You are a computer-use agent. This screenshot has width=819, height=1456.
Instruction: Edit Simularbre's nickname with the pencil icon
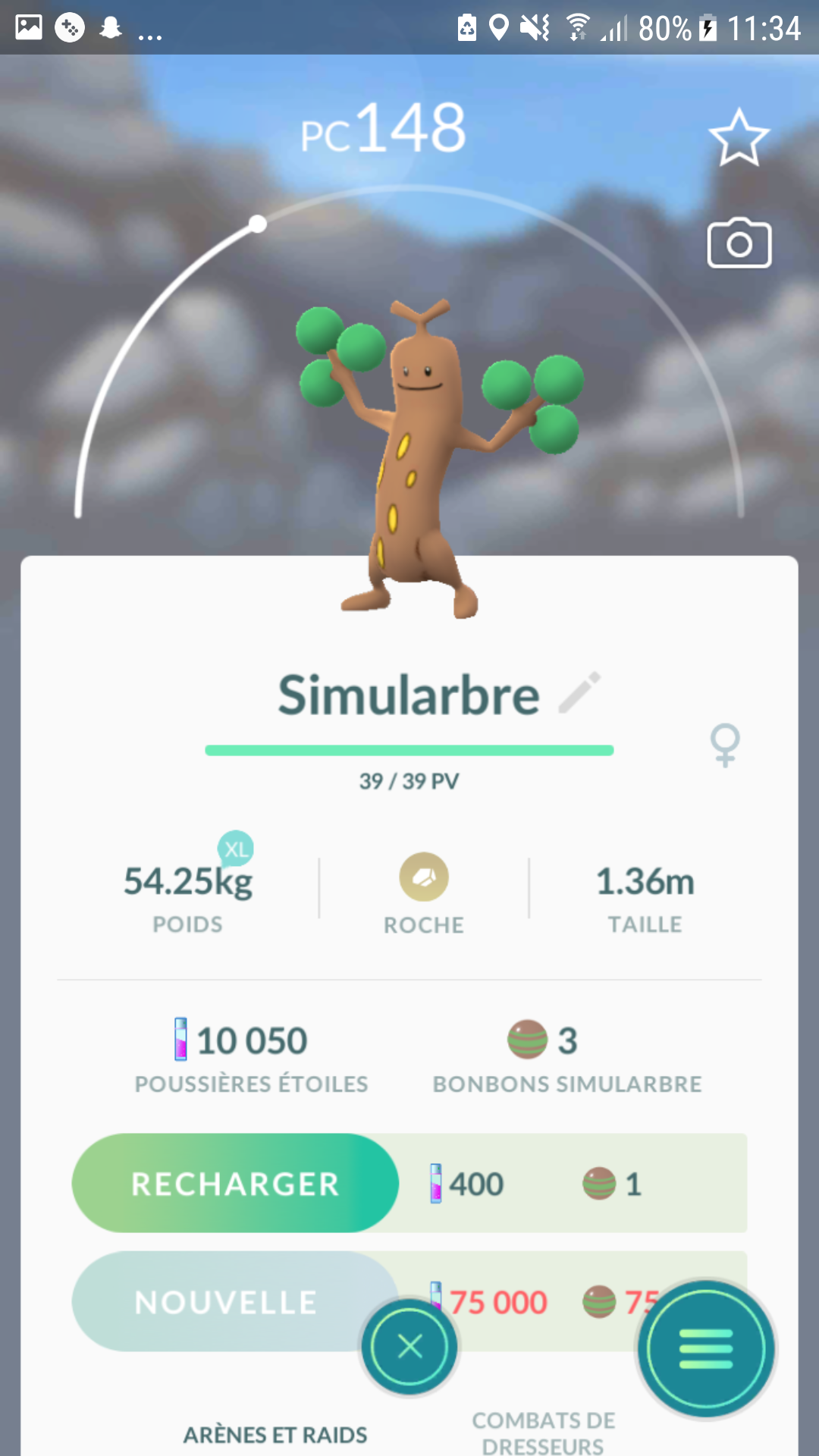pyautogui.click(x=580, y=692)
